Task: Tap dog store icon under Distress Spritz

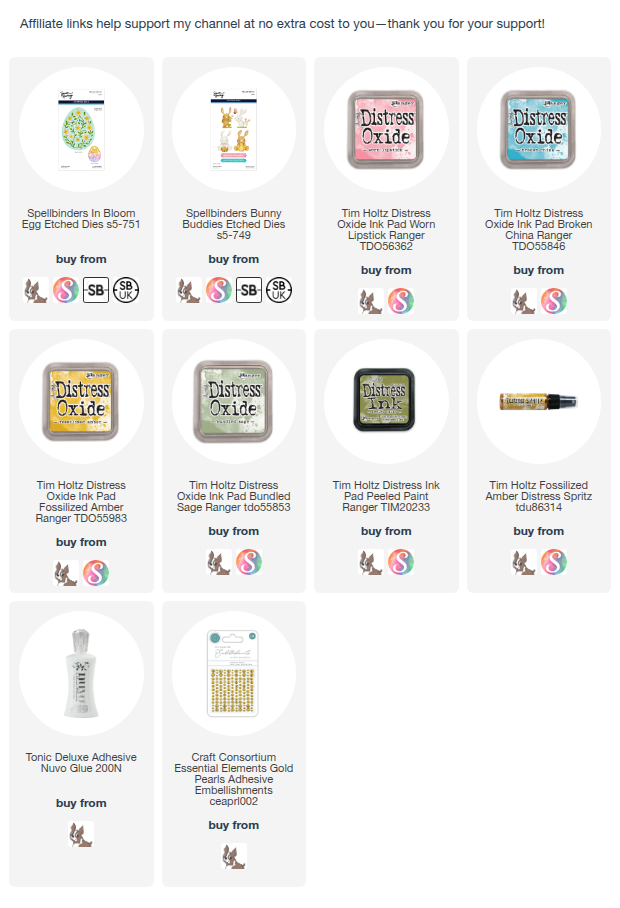Action: (x=523, y=562)
